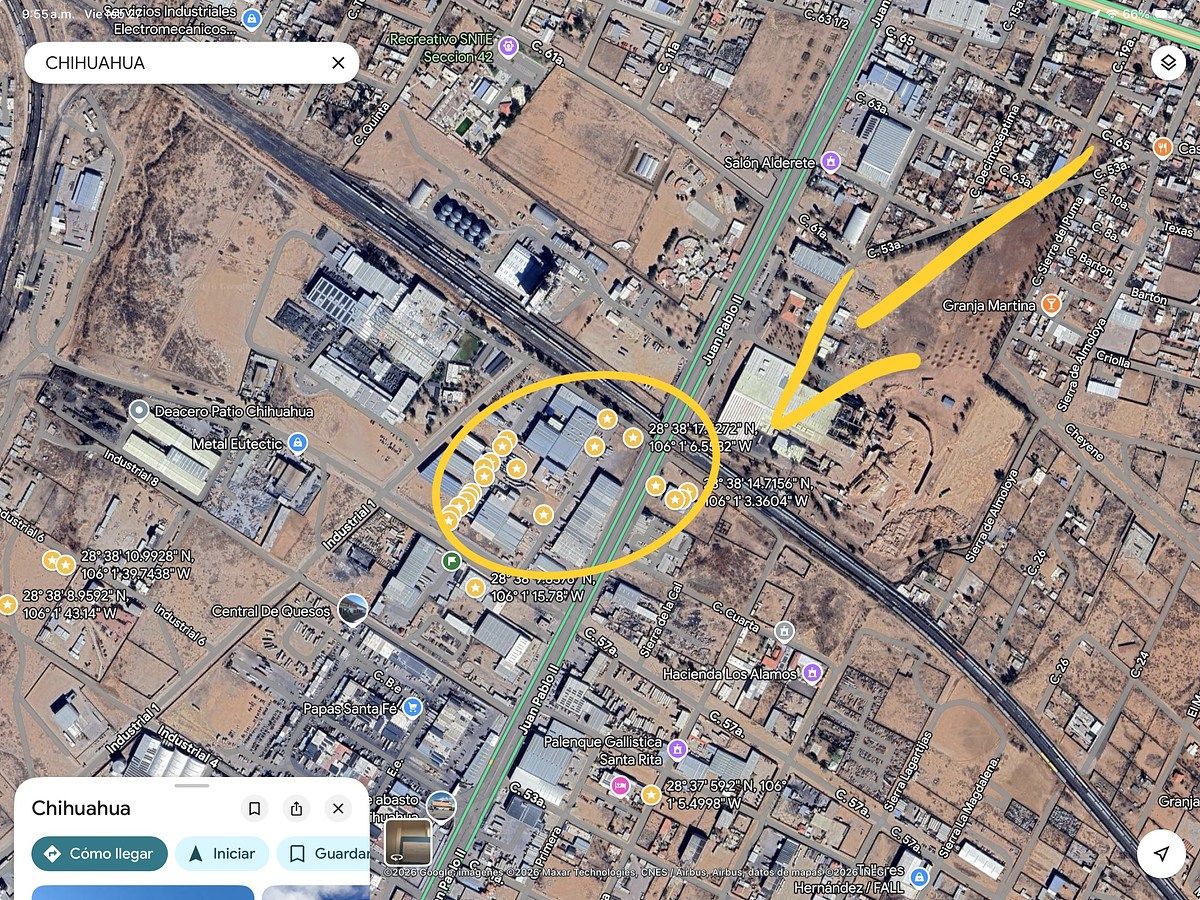Open the Central De Quesos photo marker
Image resolution: width=1200 pixels, height=900 pixels.
(x=352, y=609)
